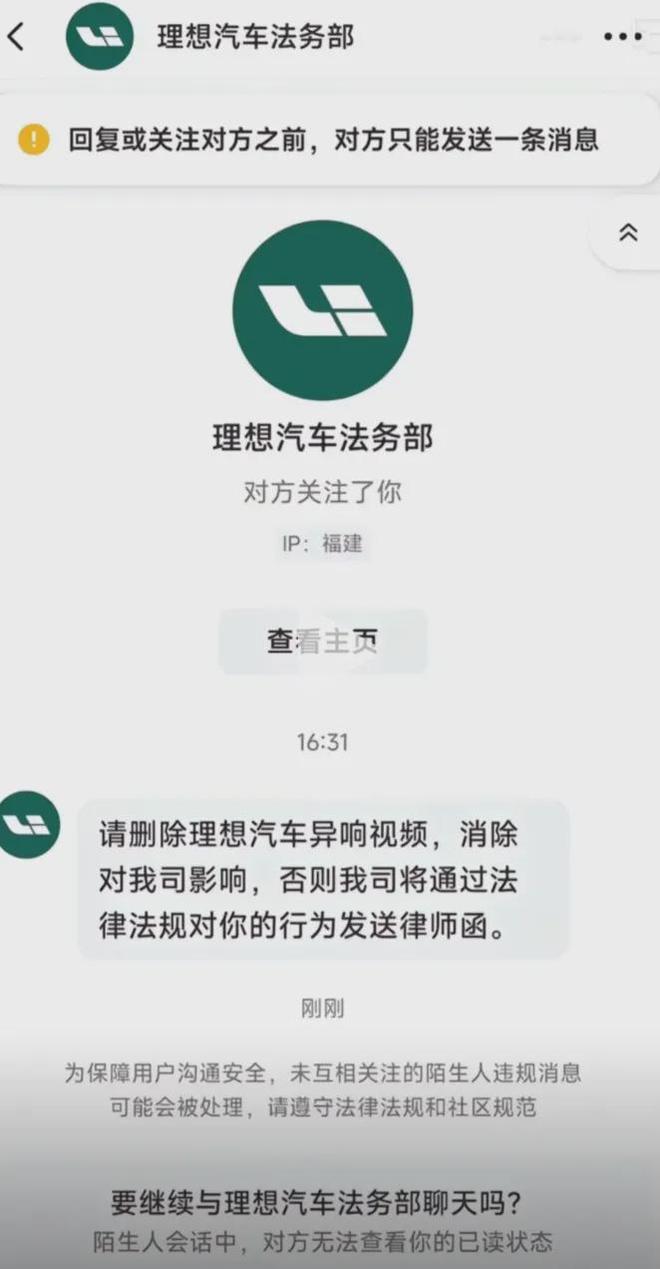Image resolution: width=660 pixels, height=1269 pixels.
Task: Open the sender's avatar beside the message
Action: pos(28,823)
